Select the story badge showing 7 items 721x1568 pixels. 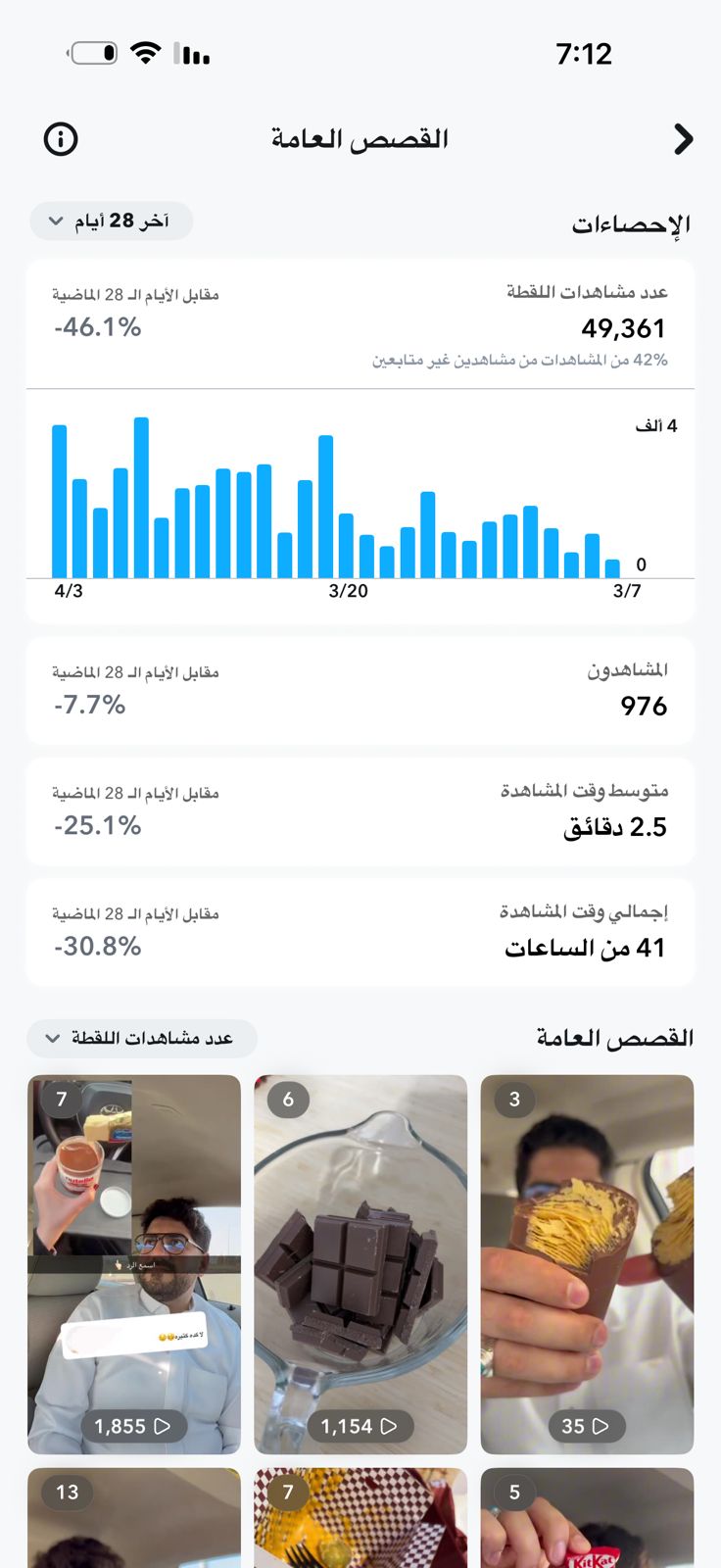click(x=60, y=1100)
